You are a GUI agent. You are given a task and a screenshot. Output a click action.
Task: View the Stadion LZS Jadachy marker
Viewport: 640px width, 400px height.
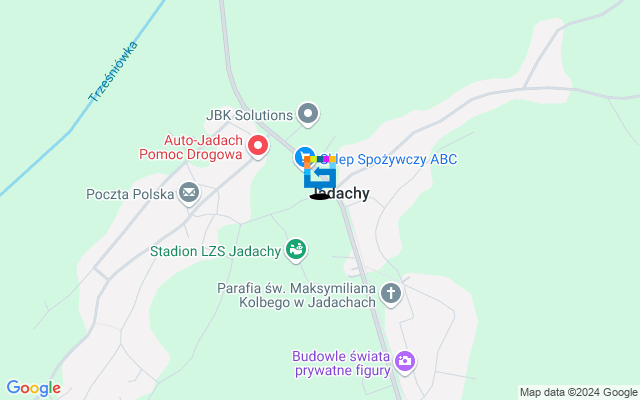pyautogui.click(x=295, y=248)
